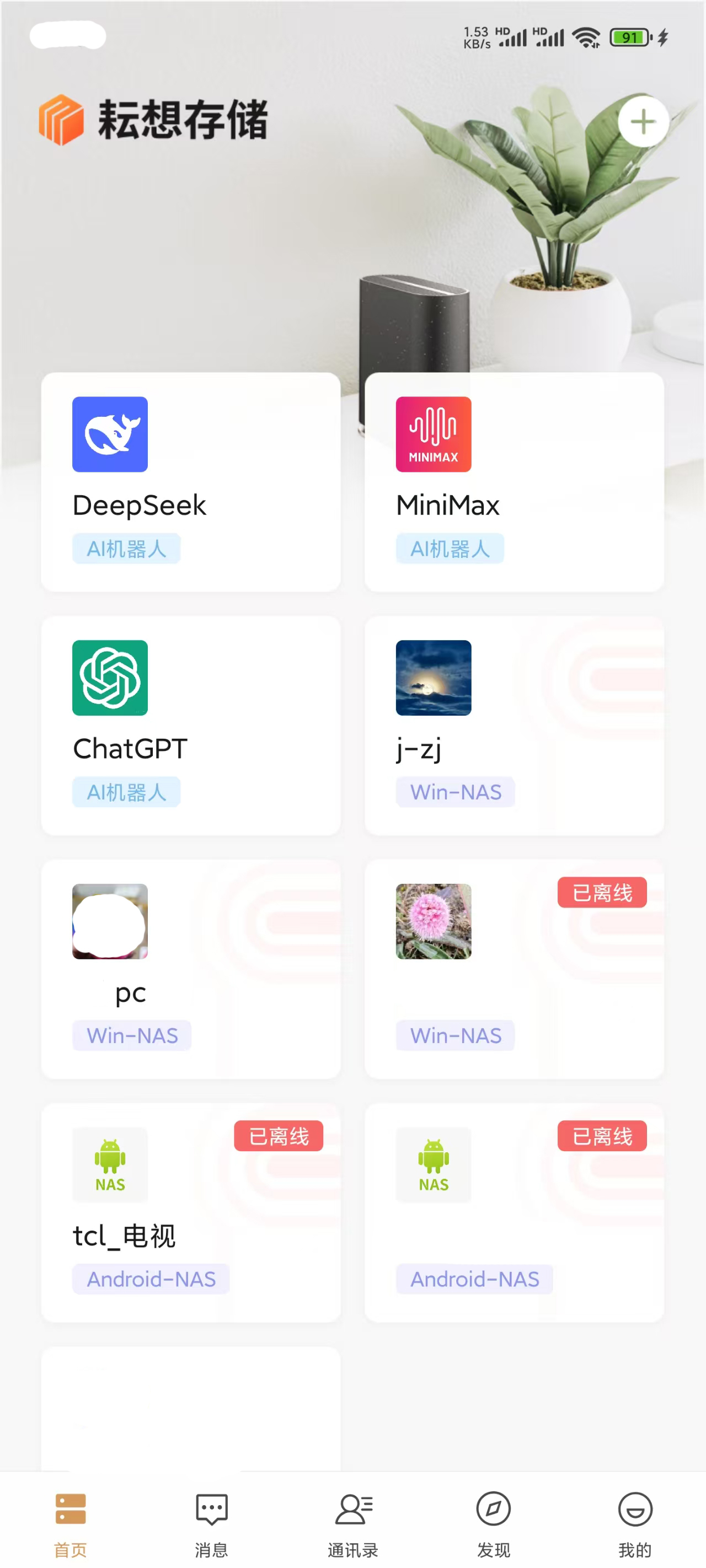This screenshot has height=1568, width=706.
Task: Open the unnamed offline Android-NAS card
Action: pyautogui.click(x=514, y=1212)
